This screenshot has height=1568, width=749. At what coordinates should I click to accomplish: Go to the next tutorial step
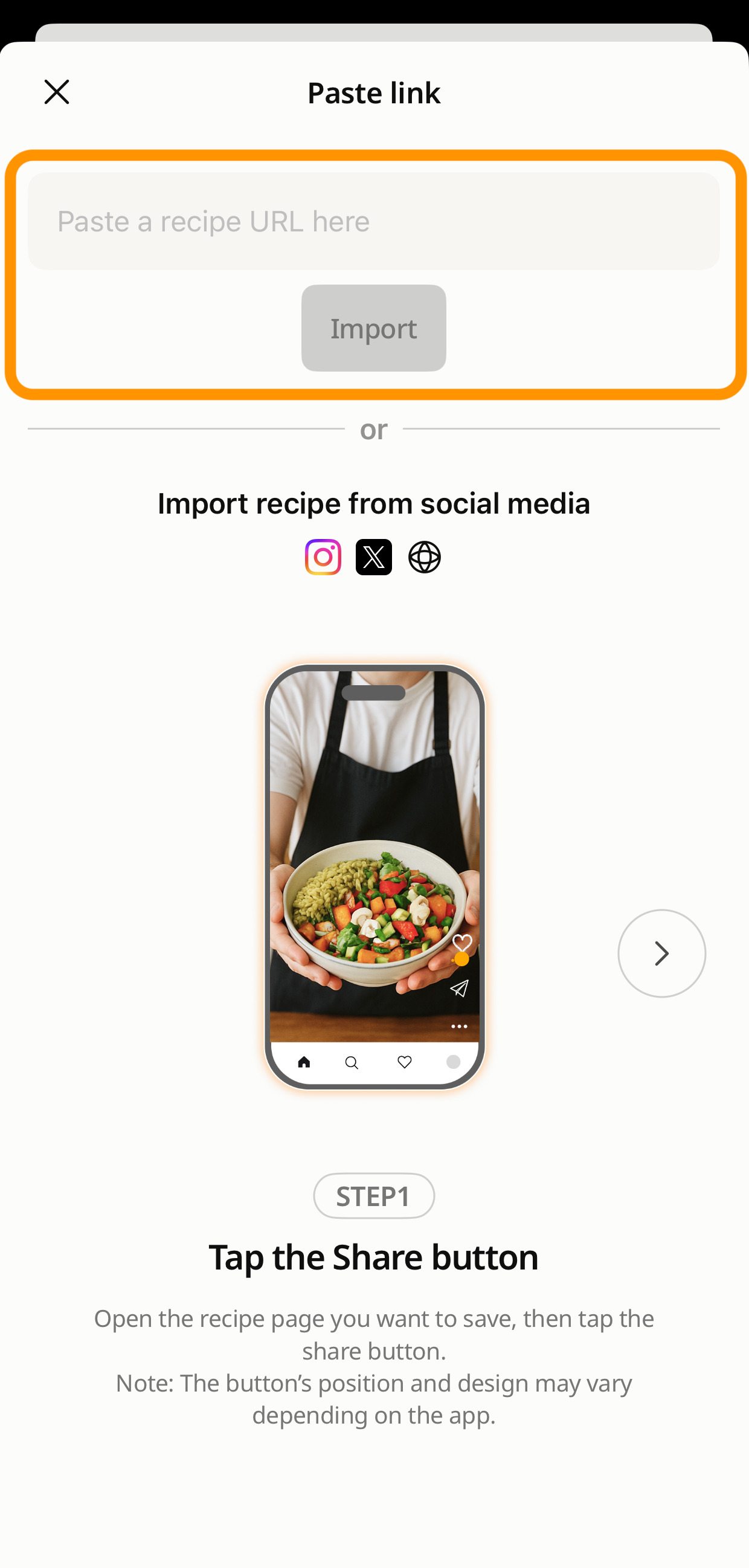[661, 953]
